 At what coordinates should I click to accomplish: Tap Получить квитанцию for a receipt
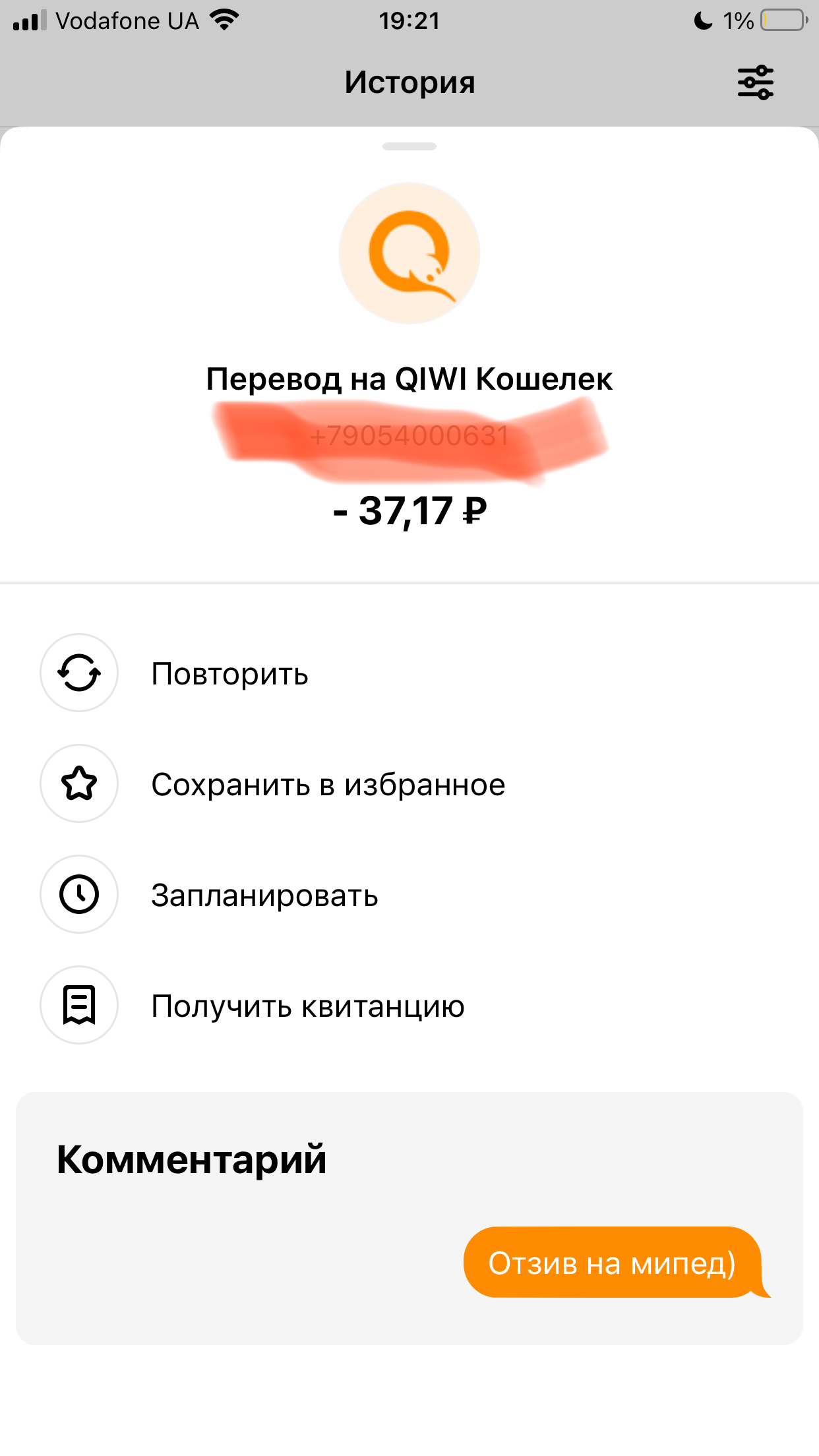409,1006
